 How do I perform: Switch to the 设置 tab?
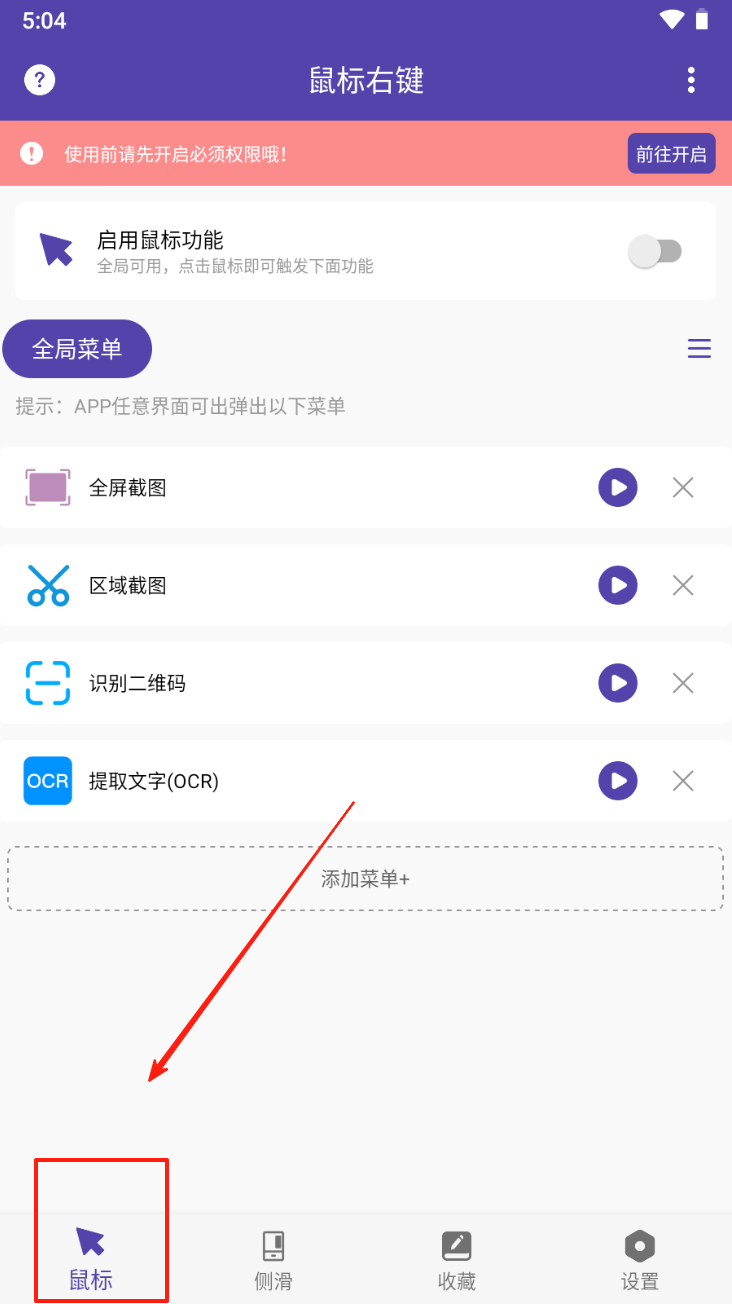[x=640, y=1258]
